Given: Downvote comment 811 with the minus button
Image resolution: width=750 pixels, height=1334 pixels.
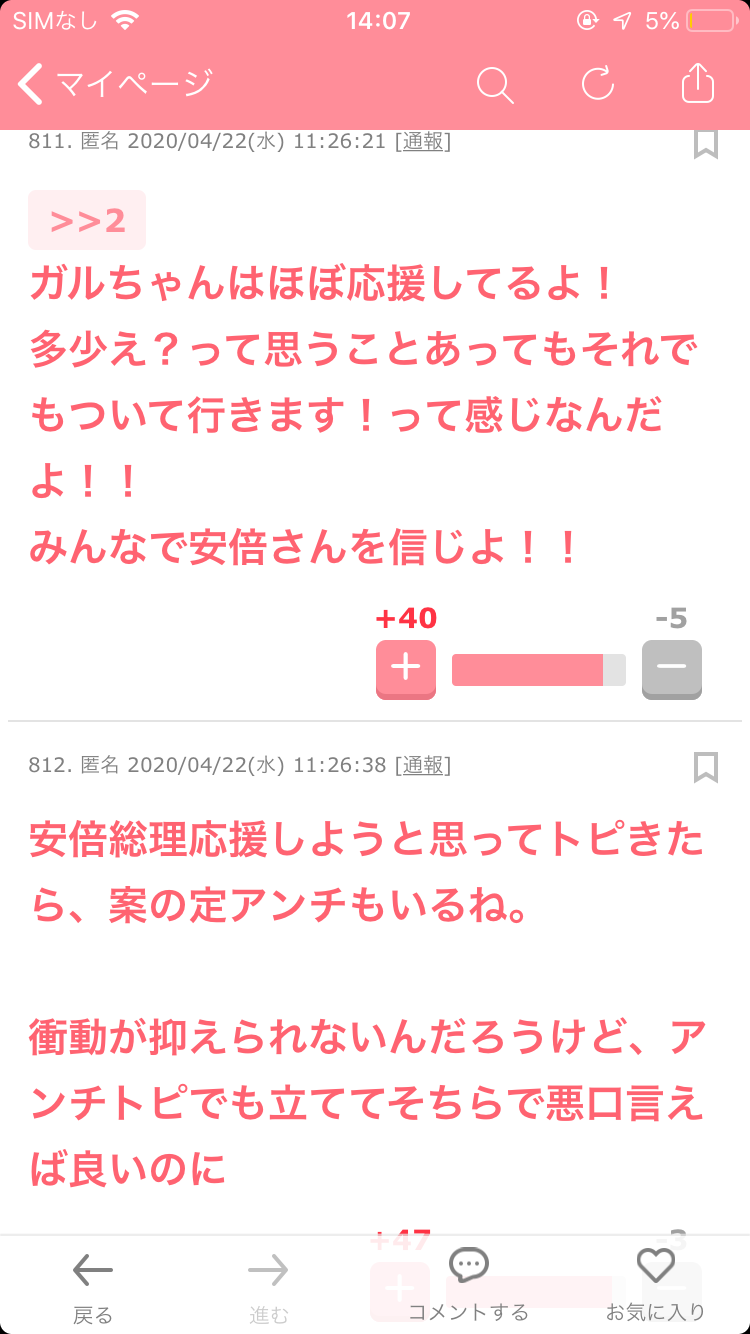Looking at the screenshot, I should (x=671, y=668).
